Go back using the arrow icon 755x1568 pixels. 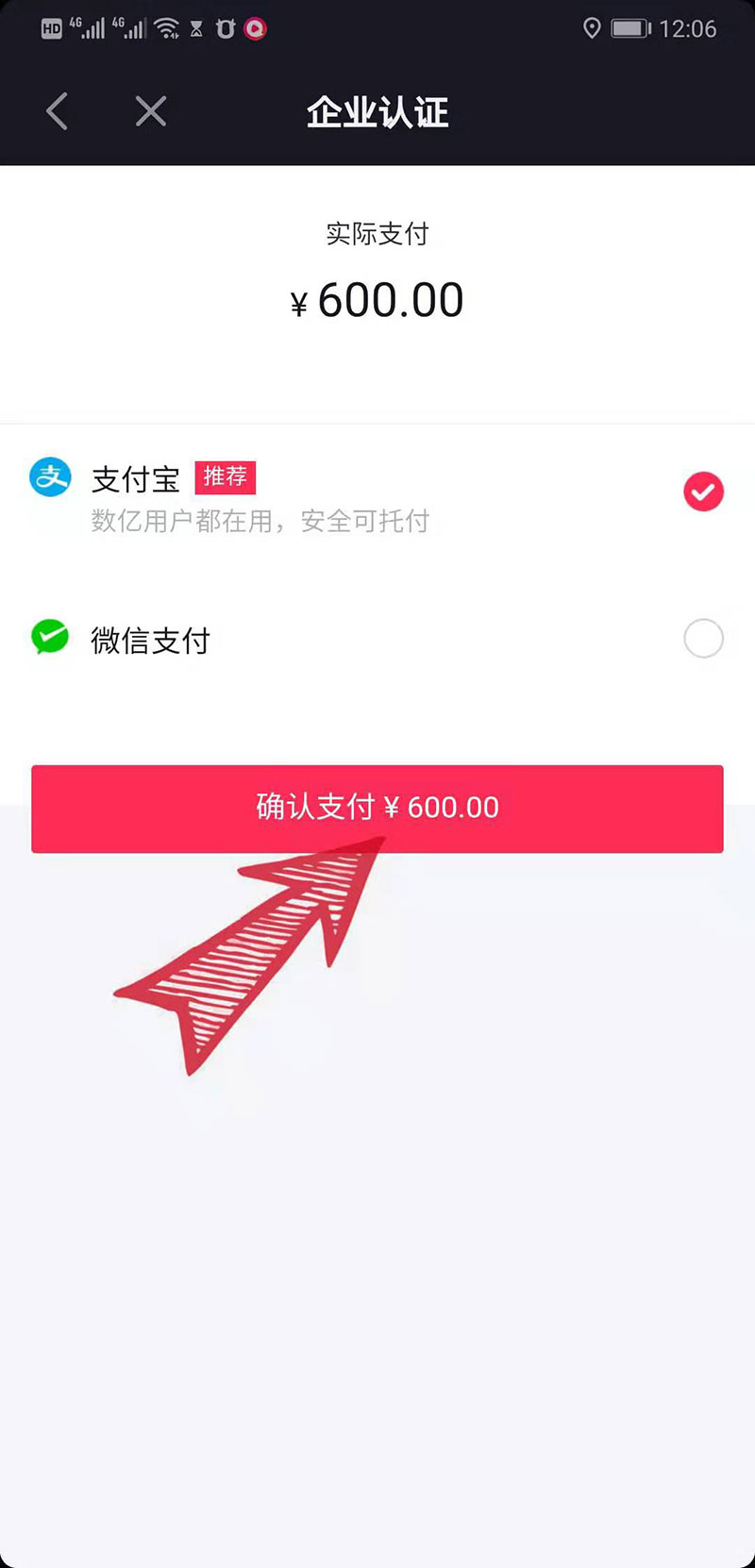pyautogui.click(x=58, y=111)
